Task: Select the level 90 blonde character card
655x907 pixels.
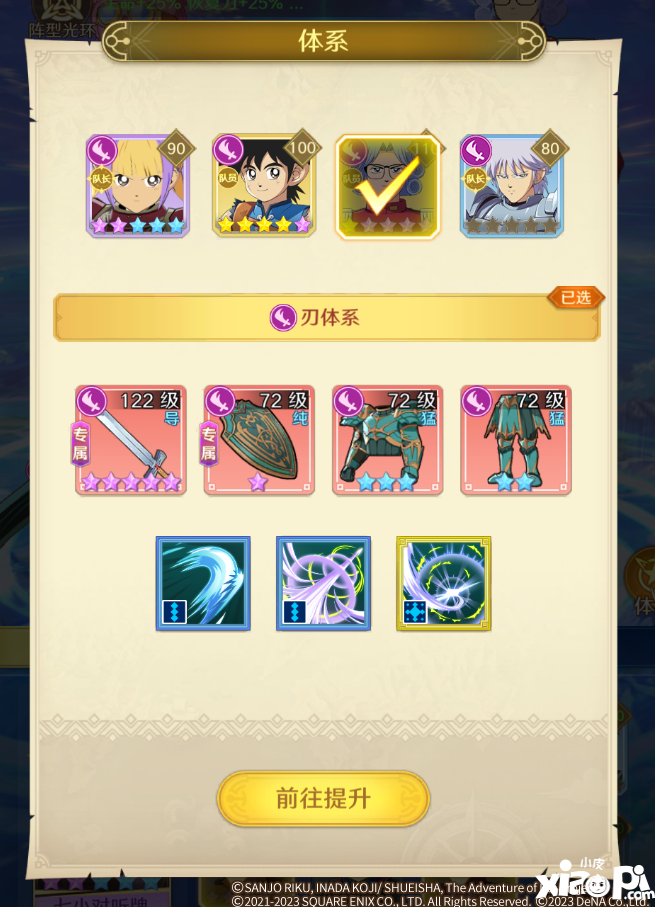Action: coord(138,186)
